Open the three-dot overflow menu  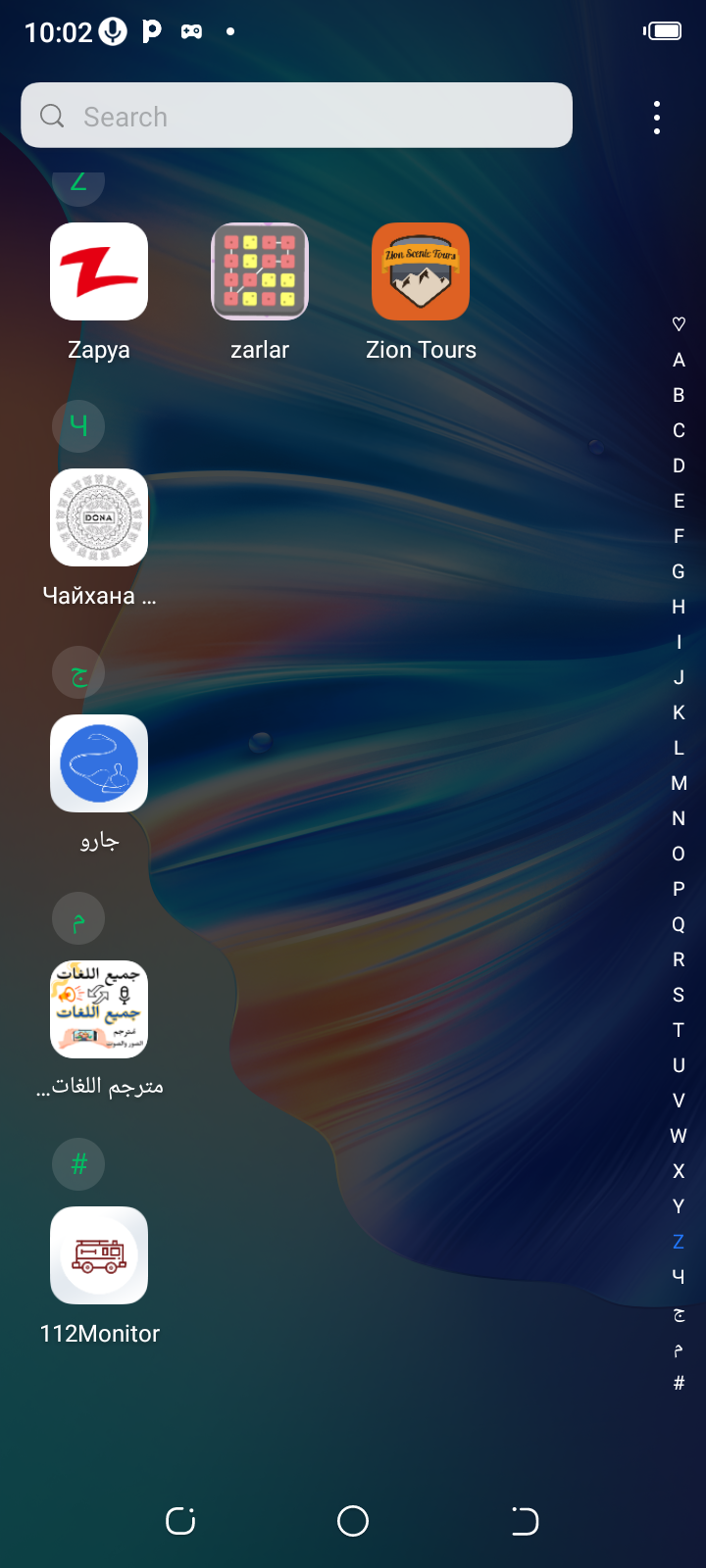click(656, 118)
